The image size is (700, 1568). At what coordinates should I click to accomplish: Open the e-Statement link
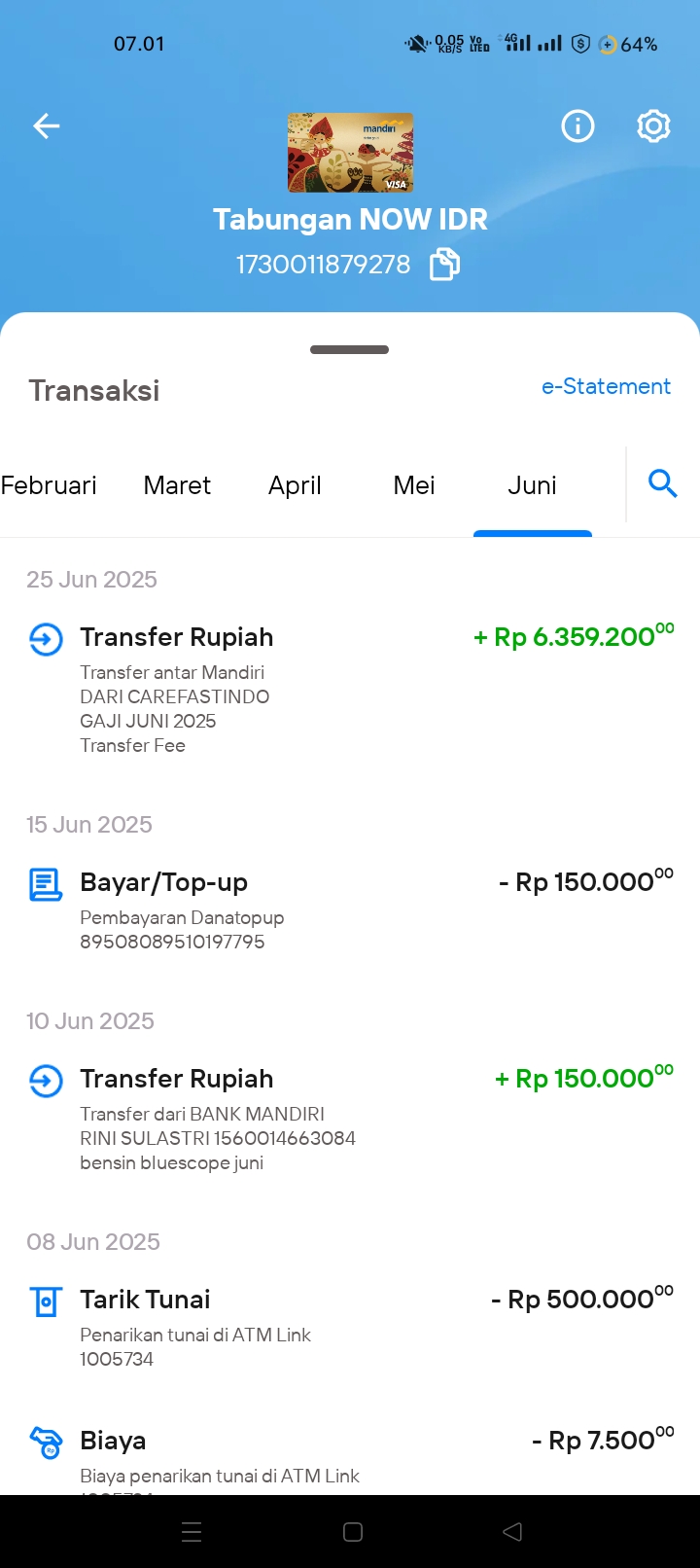point(606,386)
